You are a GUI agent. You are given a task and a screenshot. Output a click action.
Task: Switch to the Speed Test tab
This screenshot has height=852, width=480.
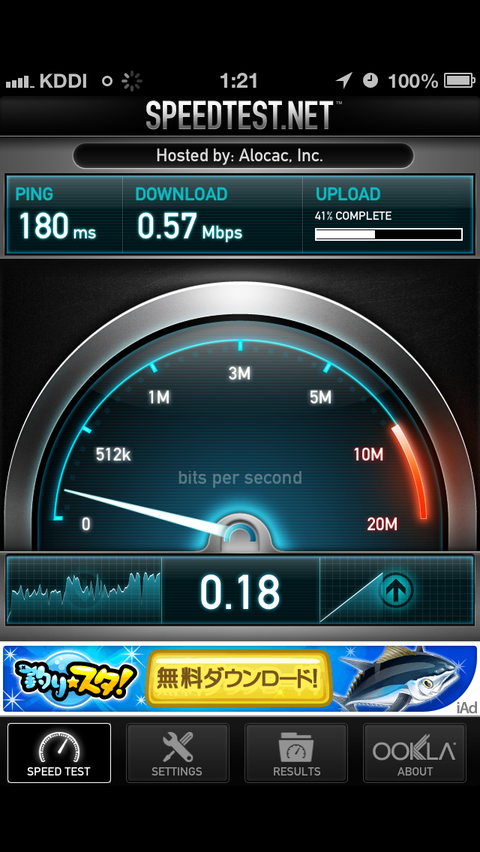(x=59, y=753)
